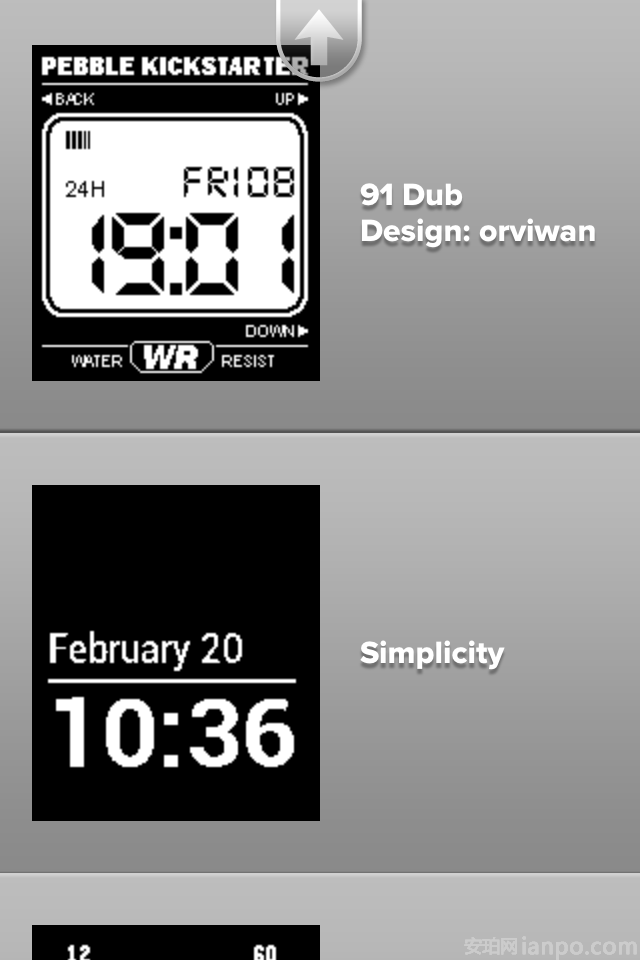Open the watchface showing 12 and 60
The image size is (640, 960).
click(x=176, y=943)
